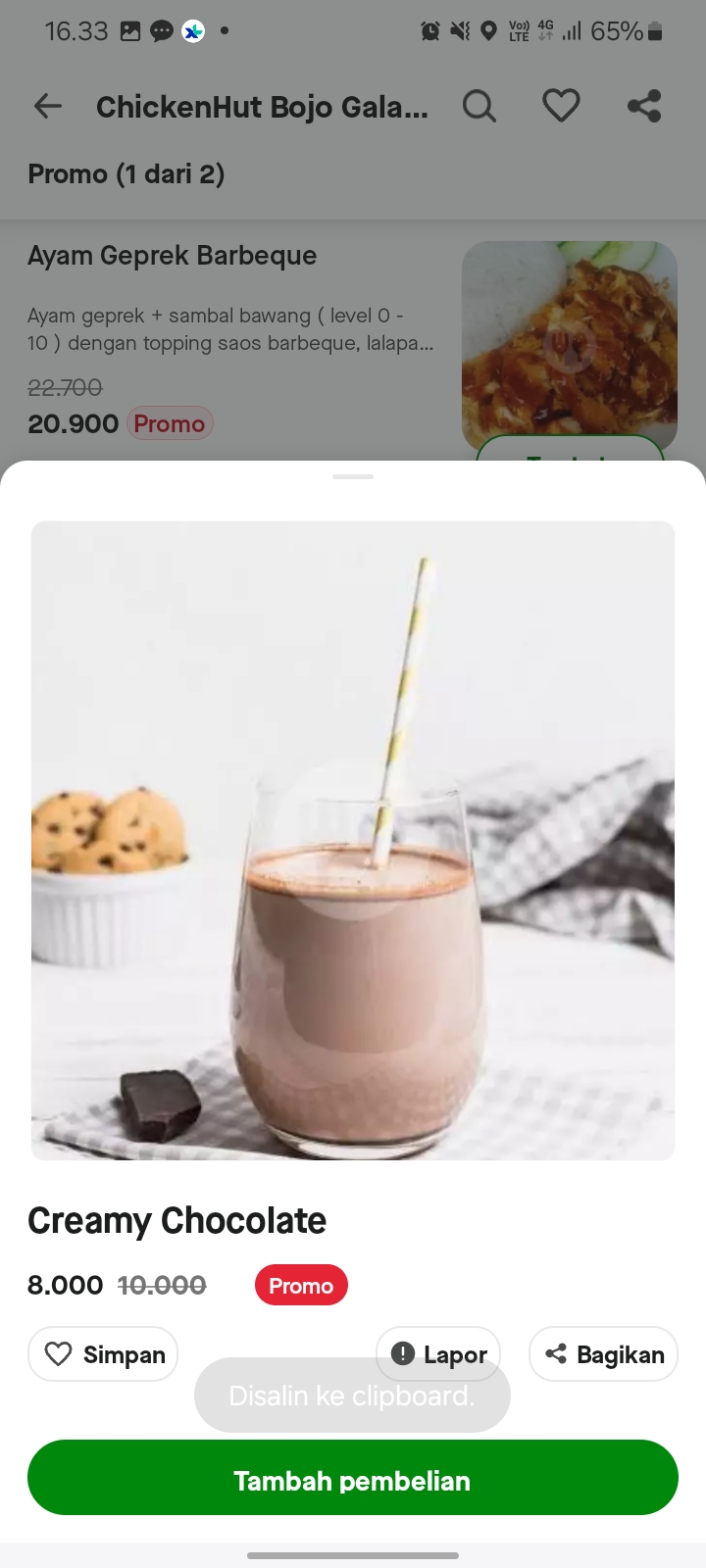This screenshot has width=706, height=1568.
Task: Select the Promo section header
Action: point(126,173)
